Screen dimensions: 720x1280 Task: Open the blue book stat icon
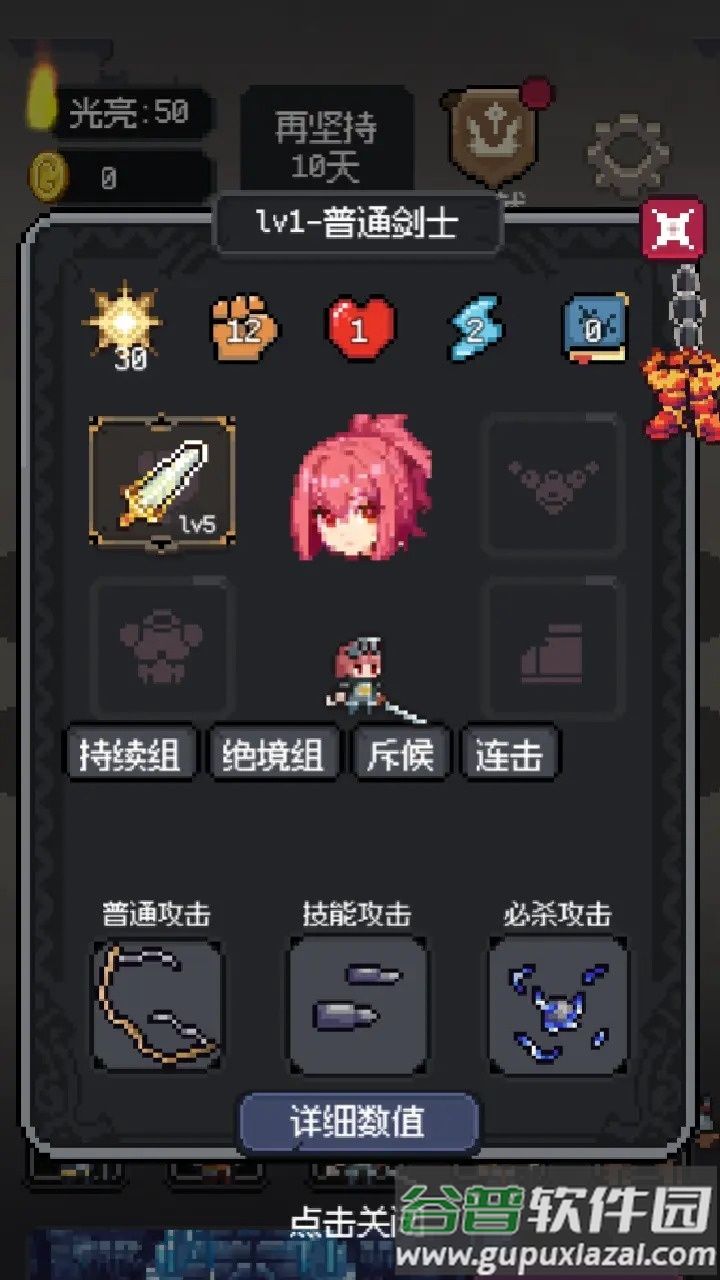point(595,328)
